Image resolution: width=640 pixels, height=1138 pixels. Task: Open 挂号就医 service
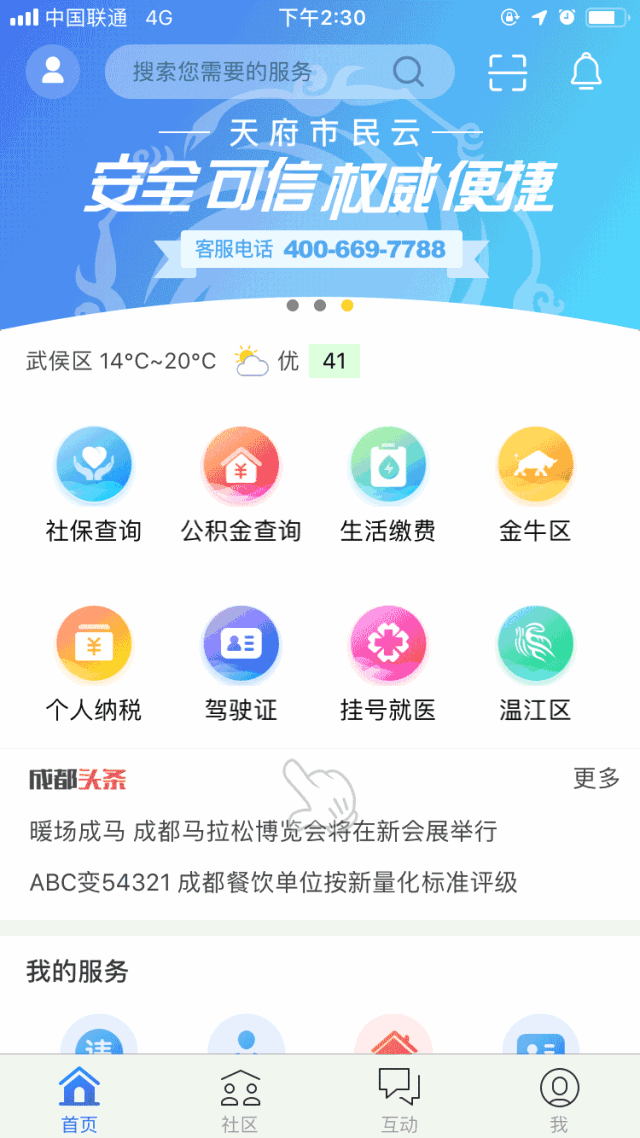click(x=388, y=665)
